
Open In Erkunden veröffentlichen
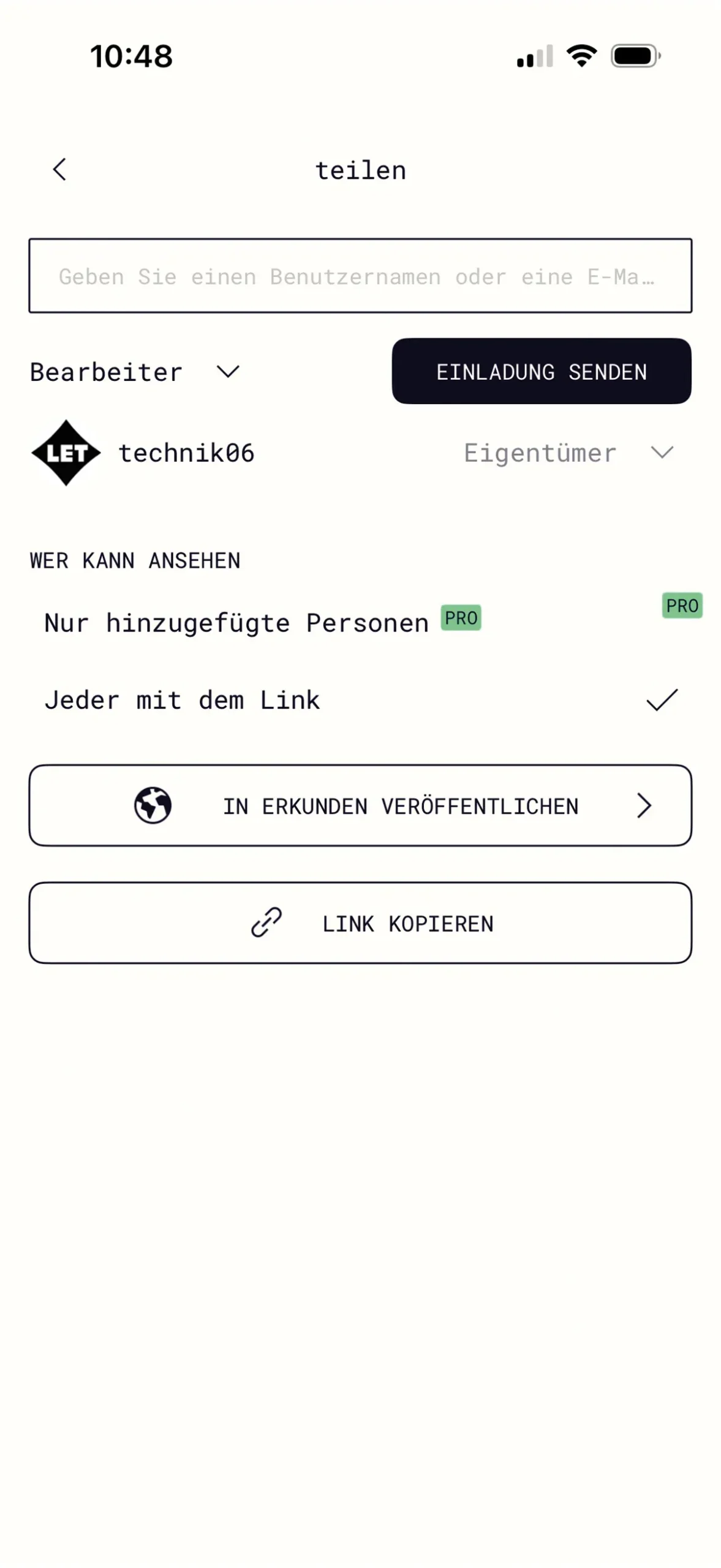[360, 805]
